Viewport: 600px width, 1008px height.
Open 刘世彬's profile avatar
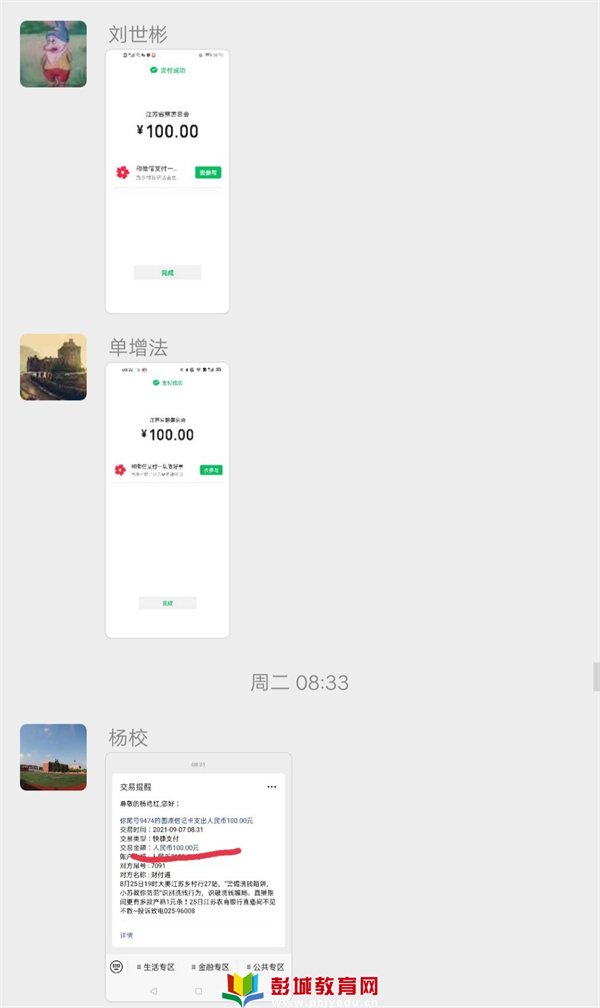[53, 54]
